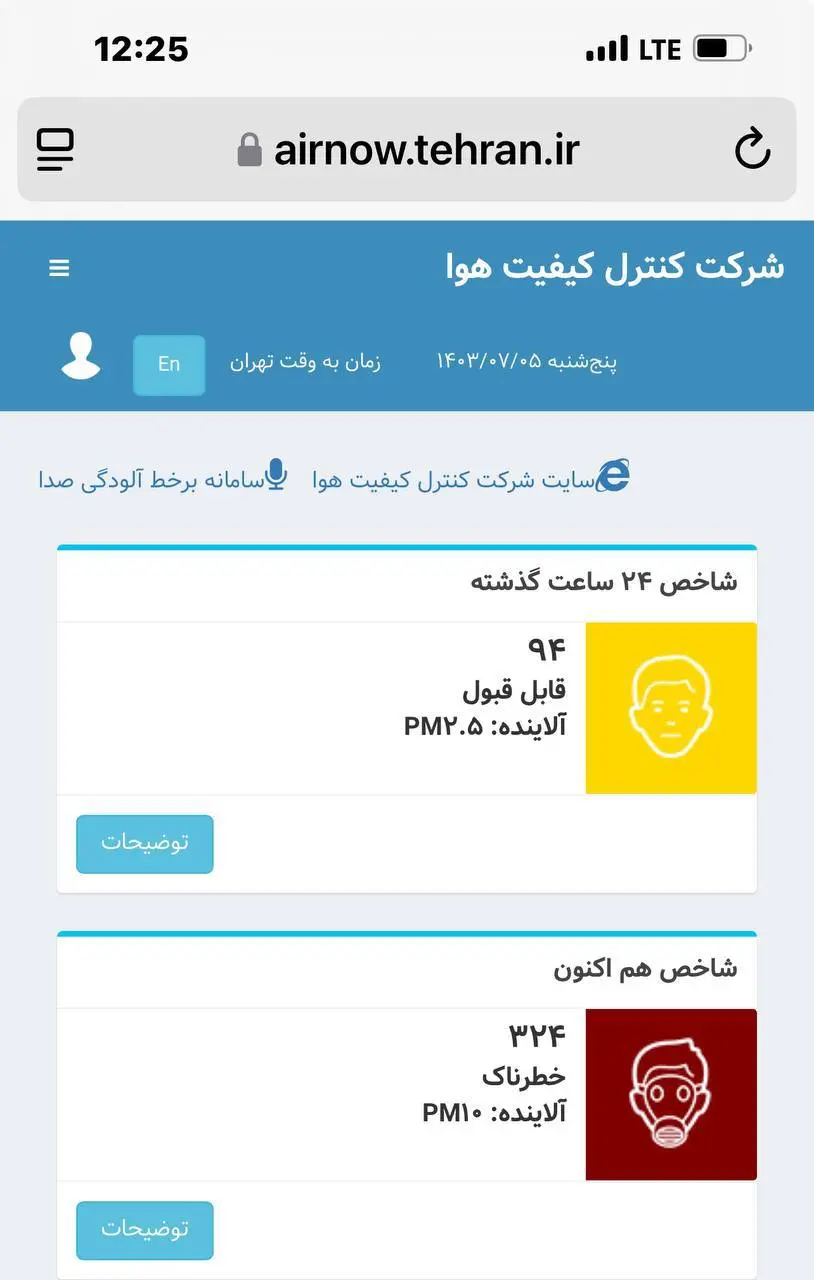The image size is (814, 1280).
Task: Tap the address bar airnow.tehran.ir
Action: (425, 148)
